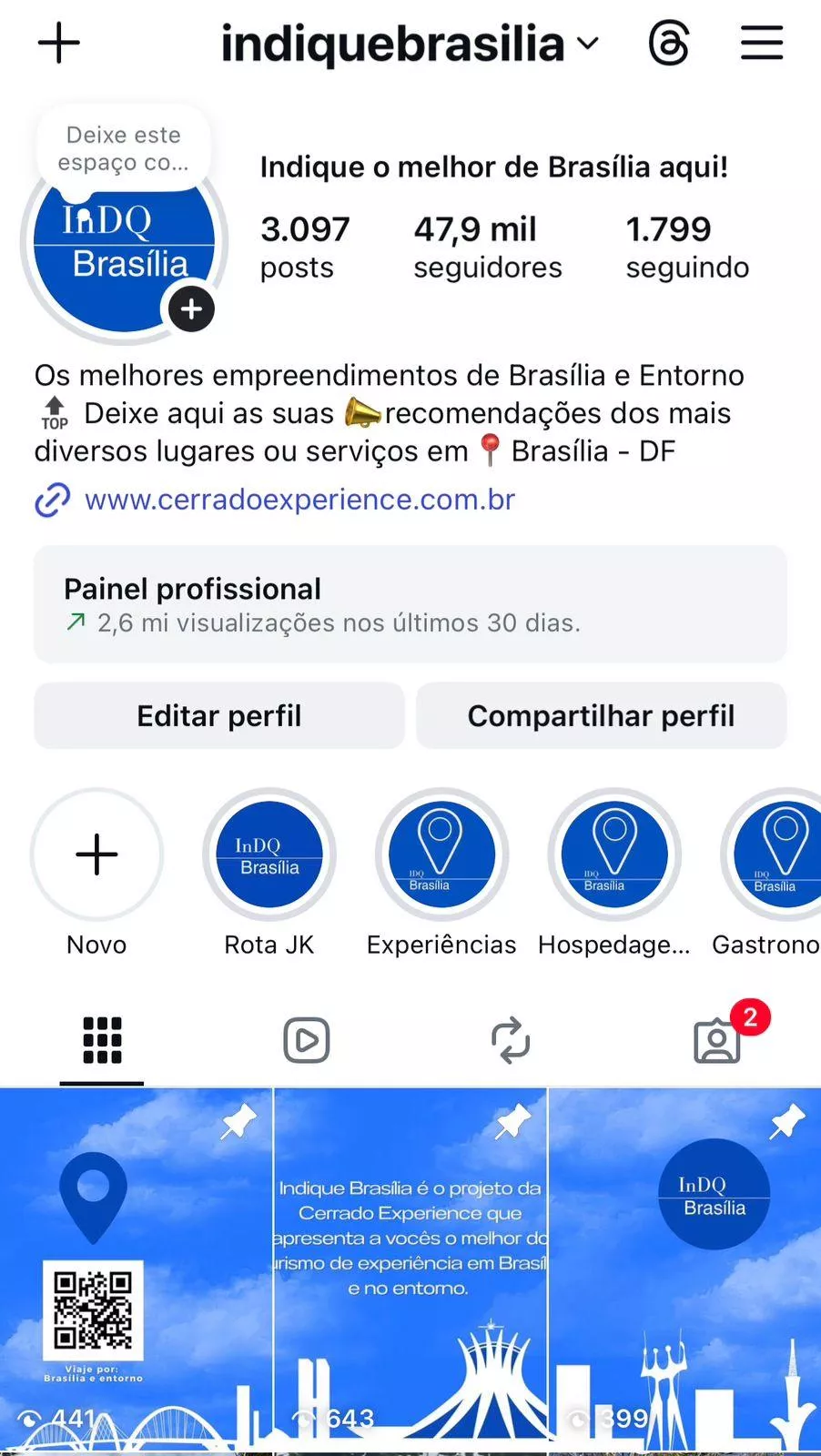Viewport: 821px width, 1456px height.
Task: Open the Experiências highlight
Action: [441, 855]
